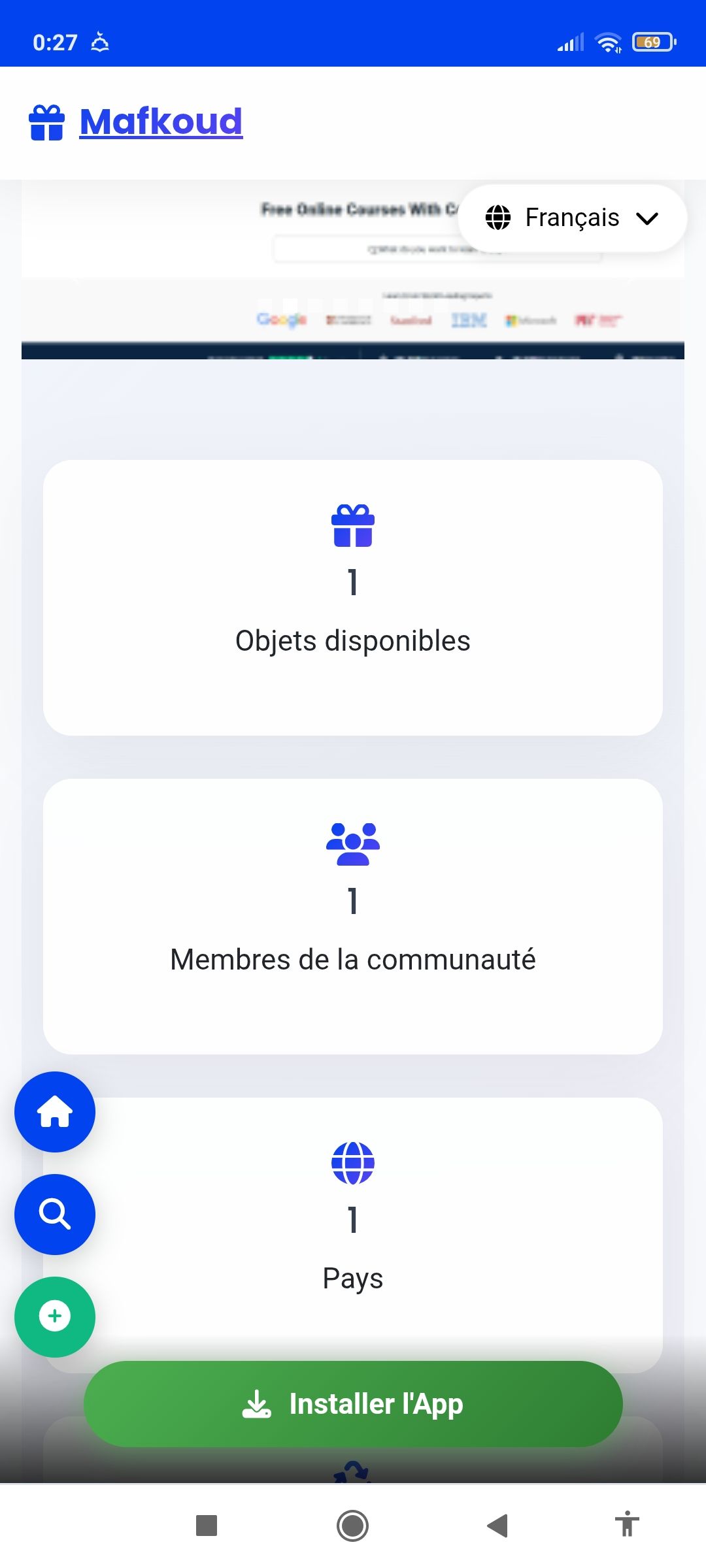Install the app with Installer l'App
Viewport: 706px width, 1568px height.
[x=353, y=1403]
